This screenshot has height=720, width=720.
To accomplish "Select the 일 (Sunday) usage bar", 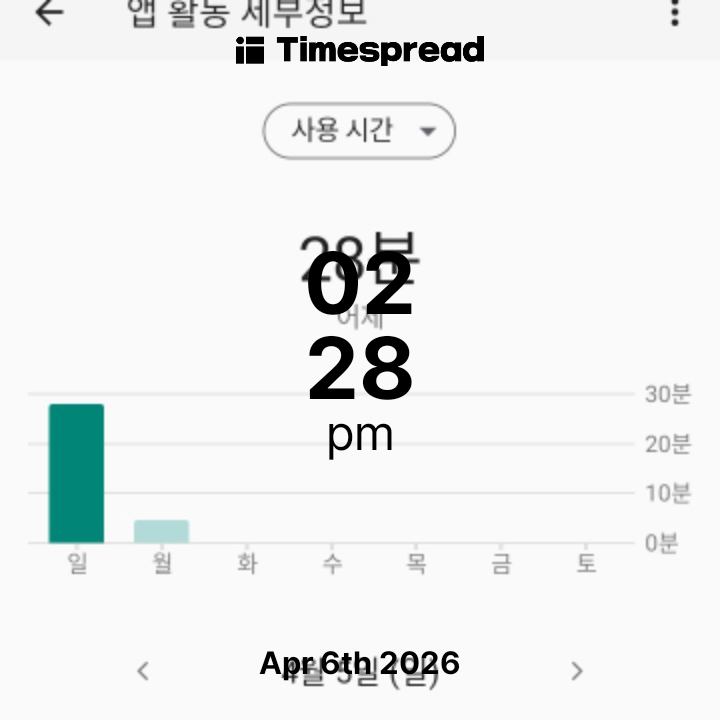I will (76, 474).
